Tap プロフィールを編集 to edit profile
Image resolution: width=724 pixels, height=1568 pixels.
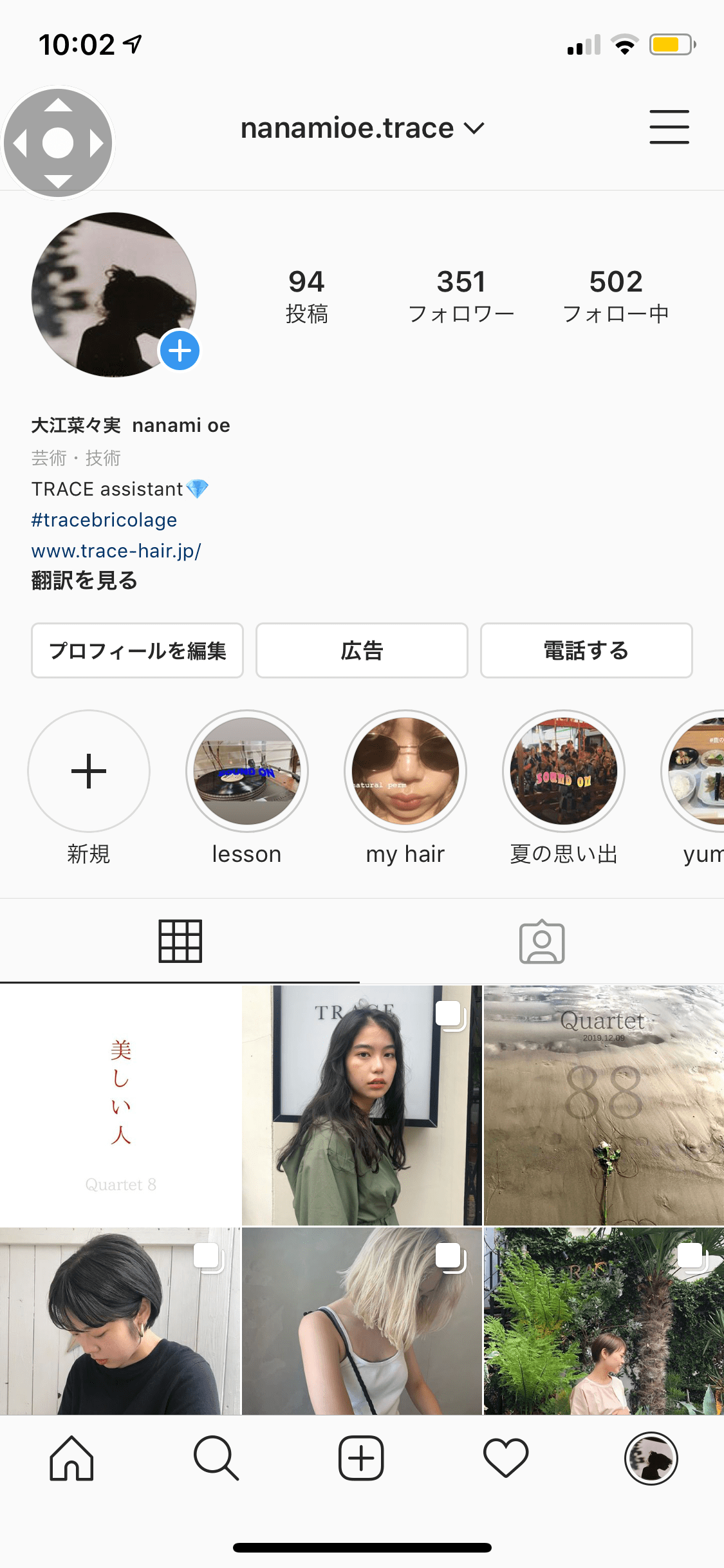[x=137, y=651]
